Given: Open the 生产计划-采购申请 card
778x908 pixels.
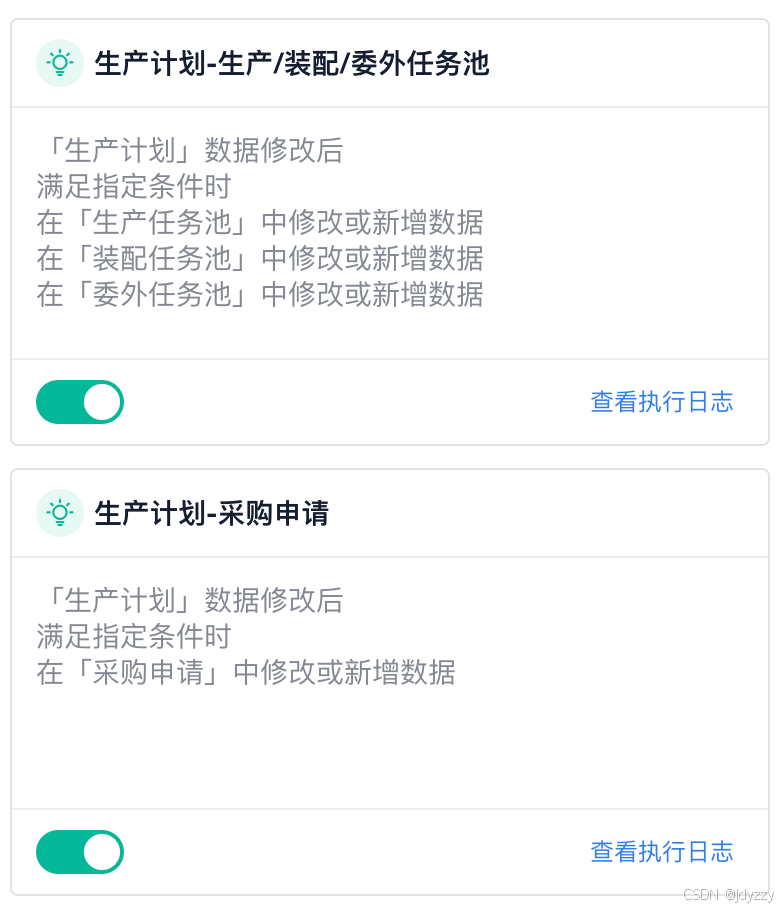Looking at the screenshot, I should (211, 514).
